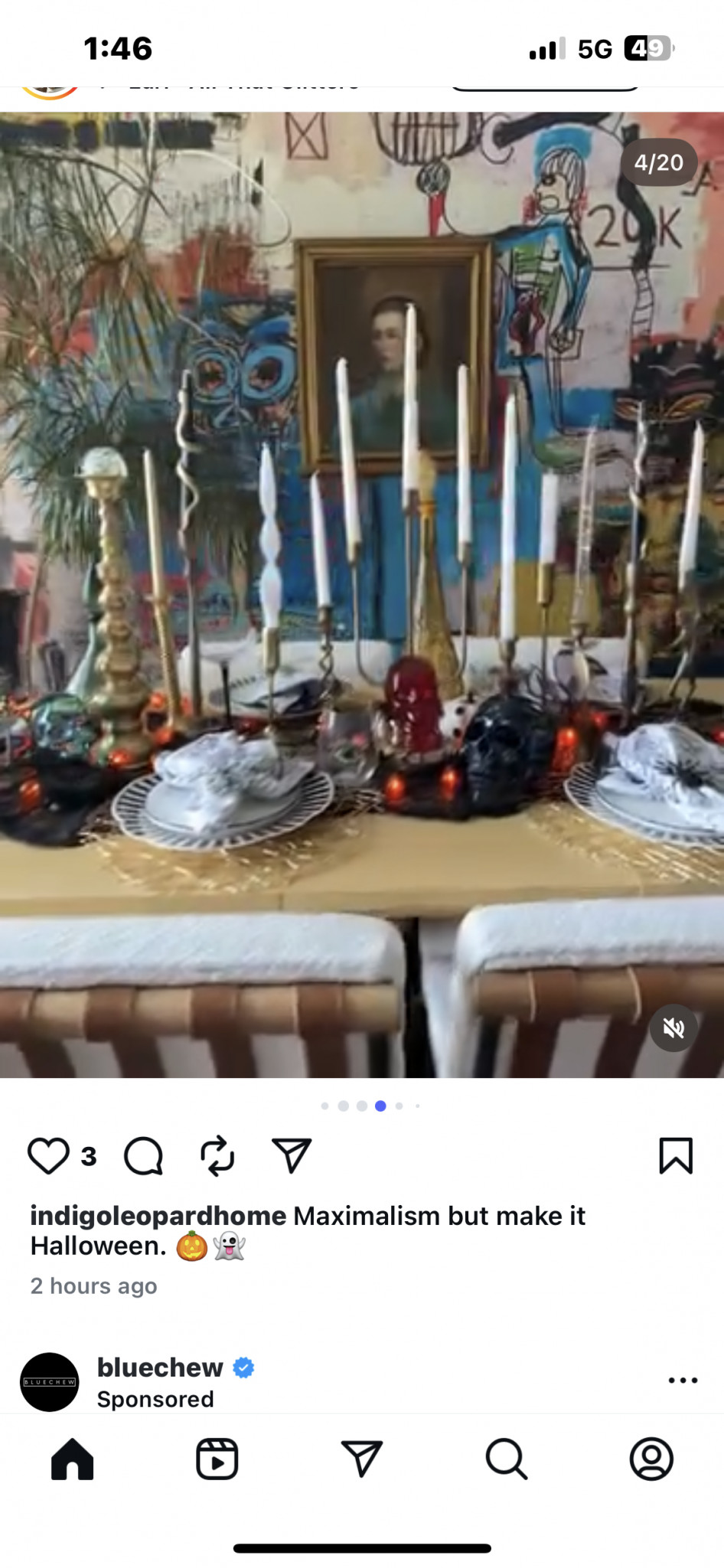Open indigoleopardhome's profile from caption
This screenshot has width=724, height=1568.
tap(158, 1216)
